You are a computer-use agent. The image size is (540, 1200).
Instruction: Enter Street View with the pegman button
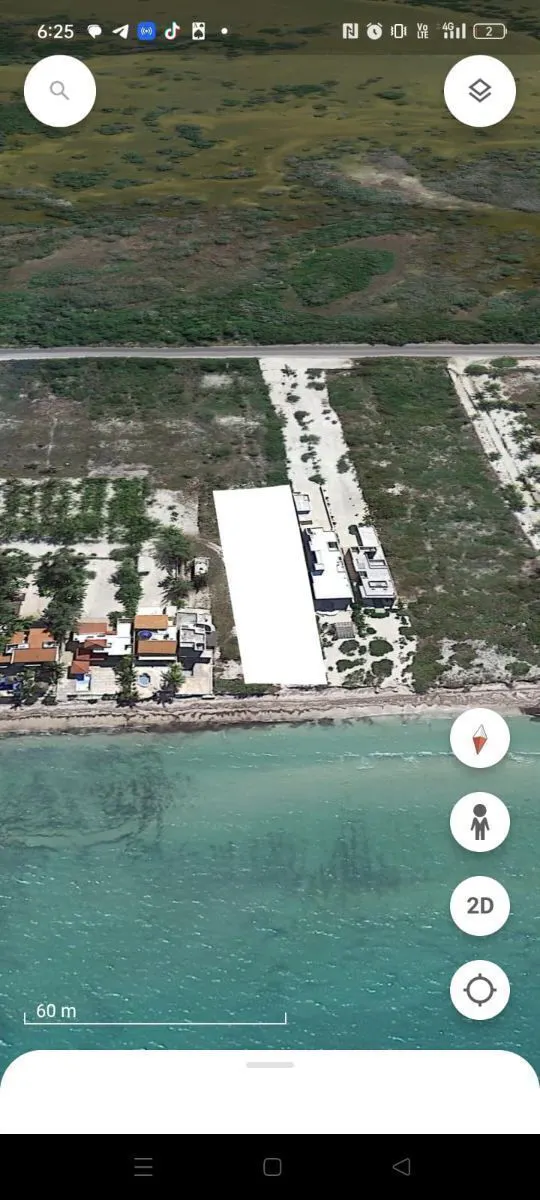(x=480, y=822)
